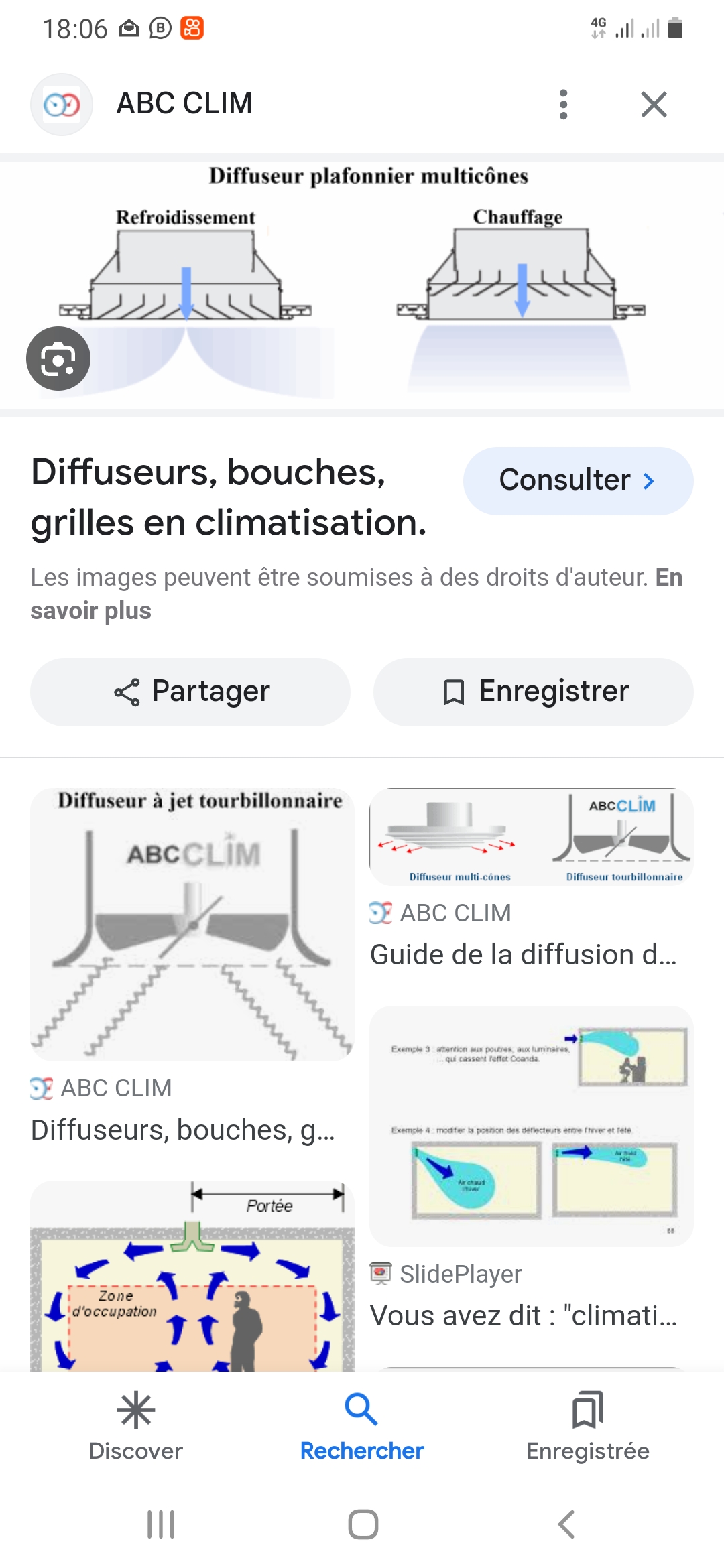Search this image with Lens

(58, 358)
